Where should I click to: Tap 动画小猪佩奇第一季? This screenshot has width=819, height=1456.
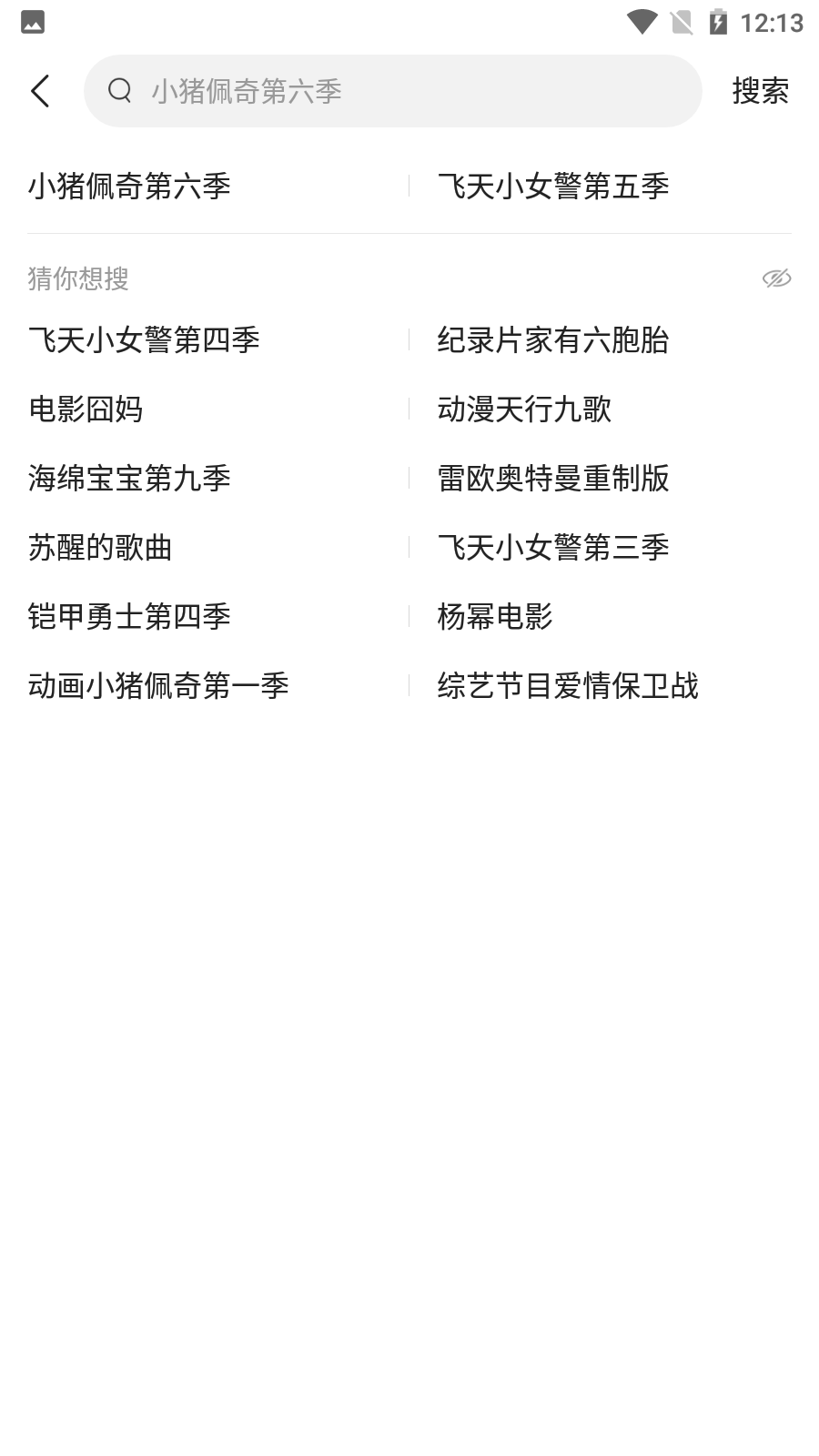158,686
